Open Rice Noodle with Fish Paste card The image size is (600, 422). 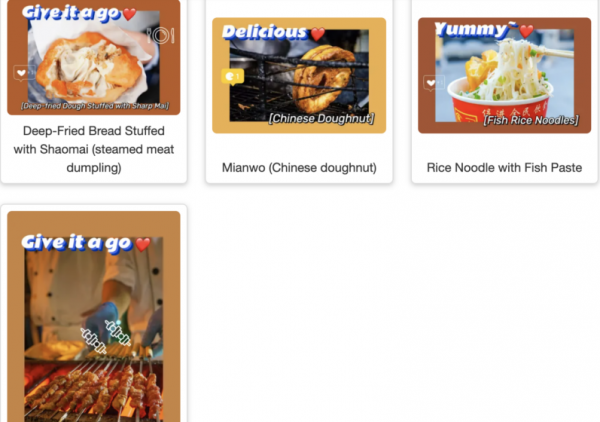click(x=504, y=90)
